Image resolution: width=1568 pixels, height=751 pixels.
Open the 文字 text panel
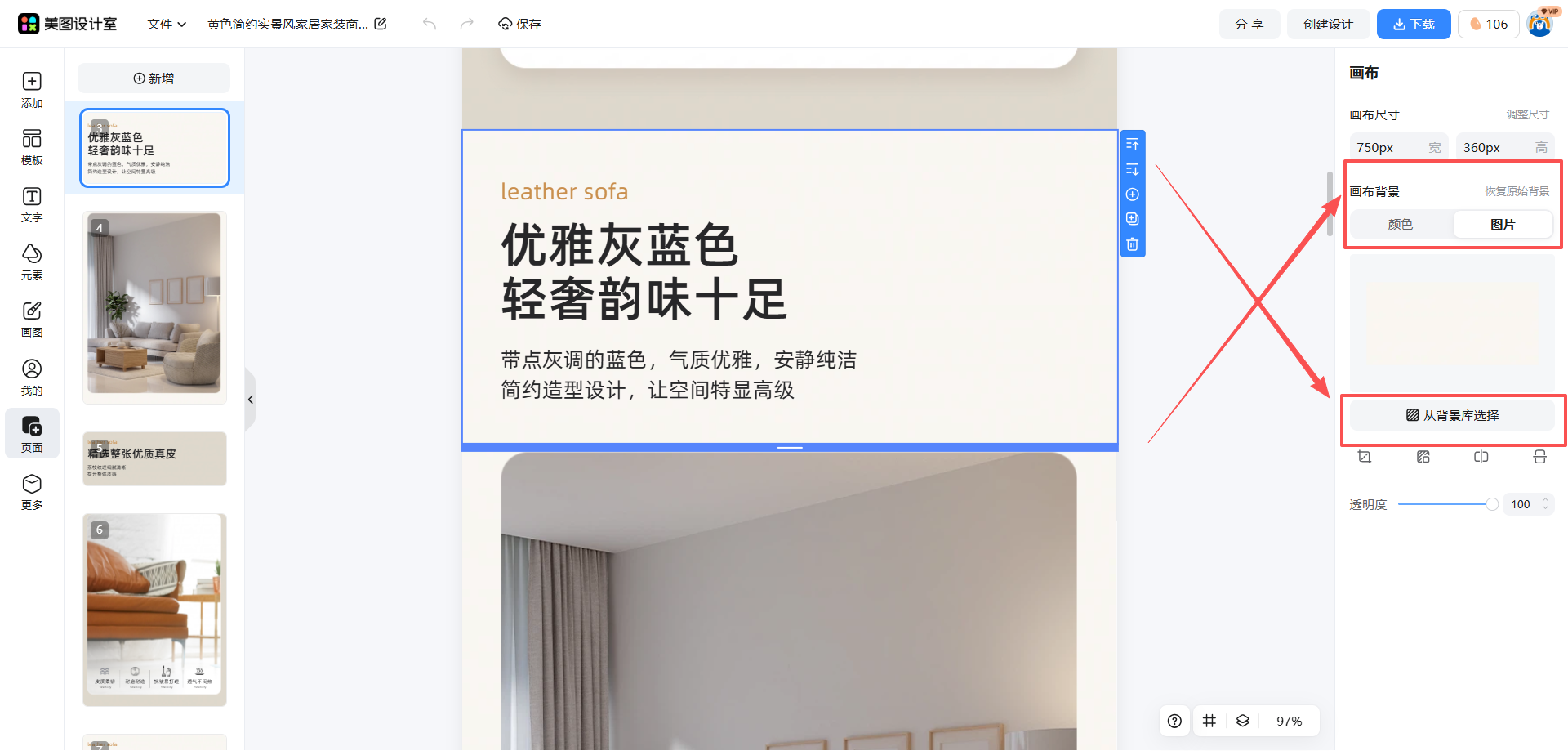click(32, 204)
